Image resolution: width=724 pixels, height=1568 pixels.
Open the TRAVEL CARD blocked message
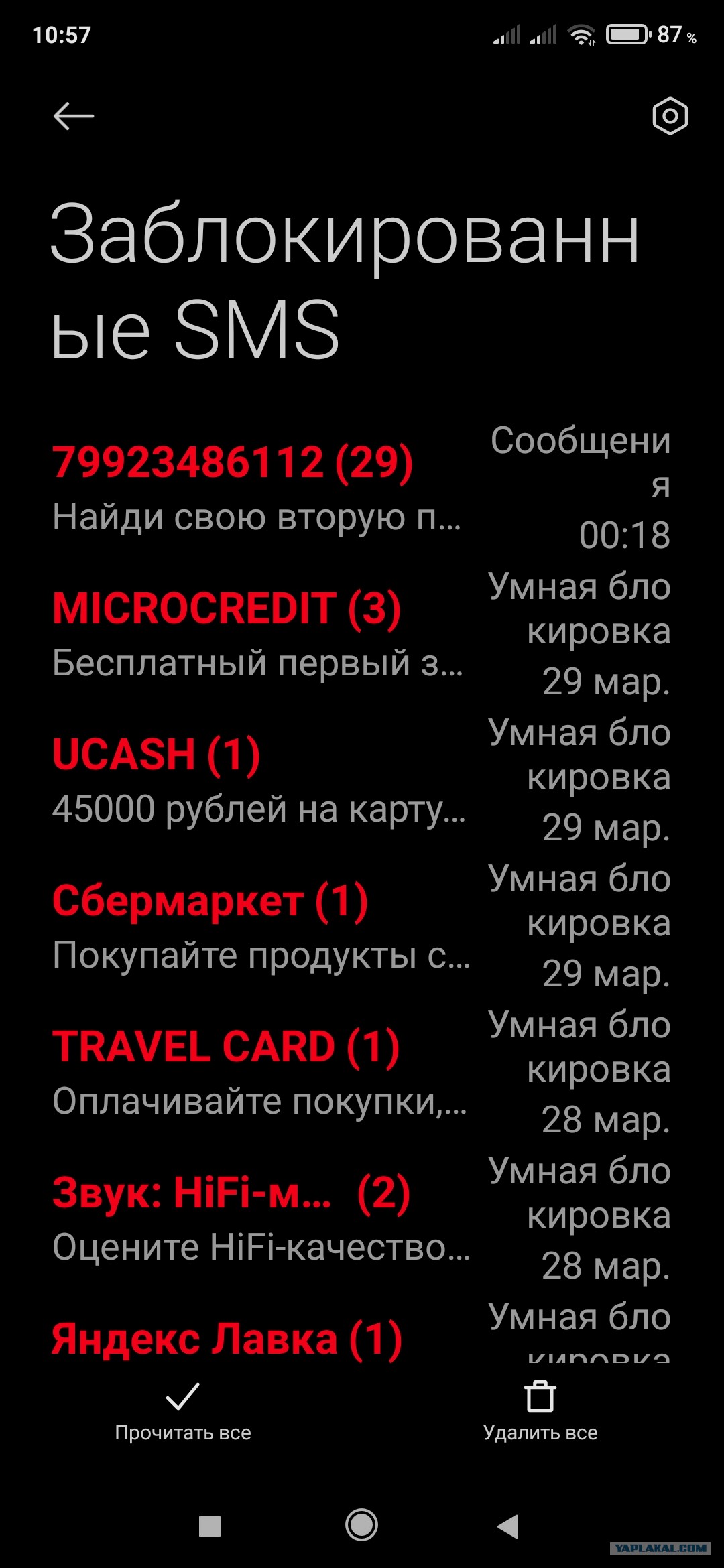(258, 1072)
